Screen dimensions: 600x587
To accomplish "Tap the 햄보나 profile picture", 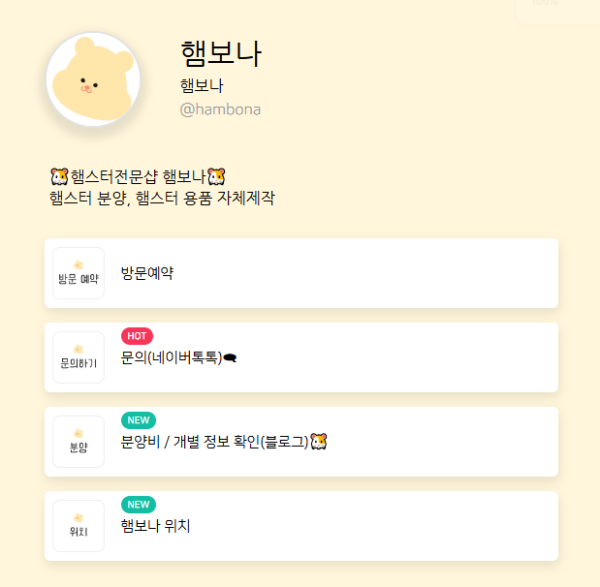I will coord(93,80).
